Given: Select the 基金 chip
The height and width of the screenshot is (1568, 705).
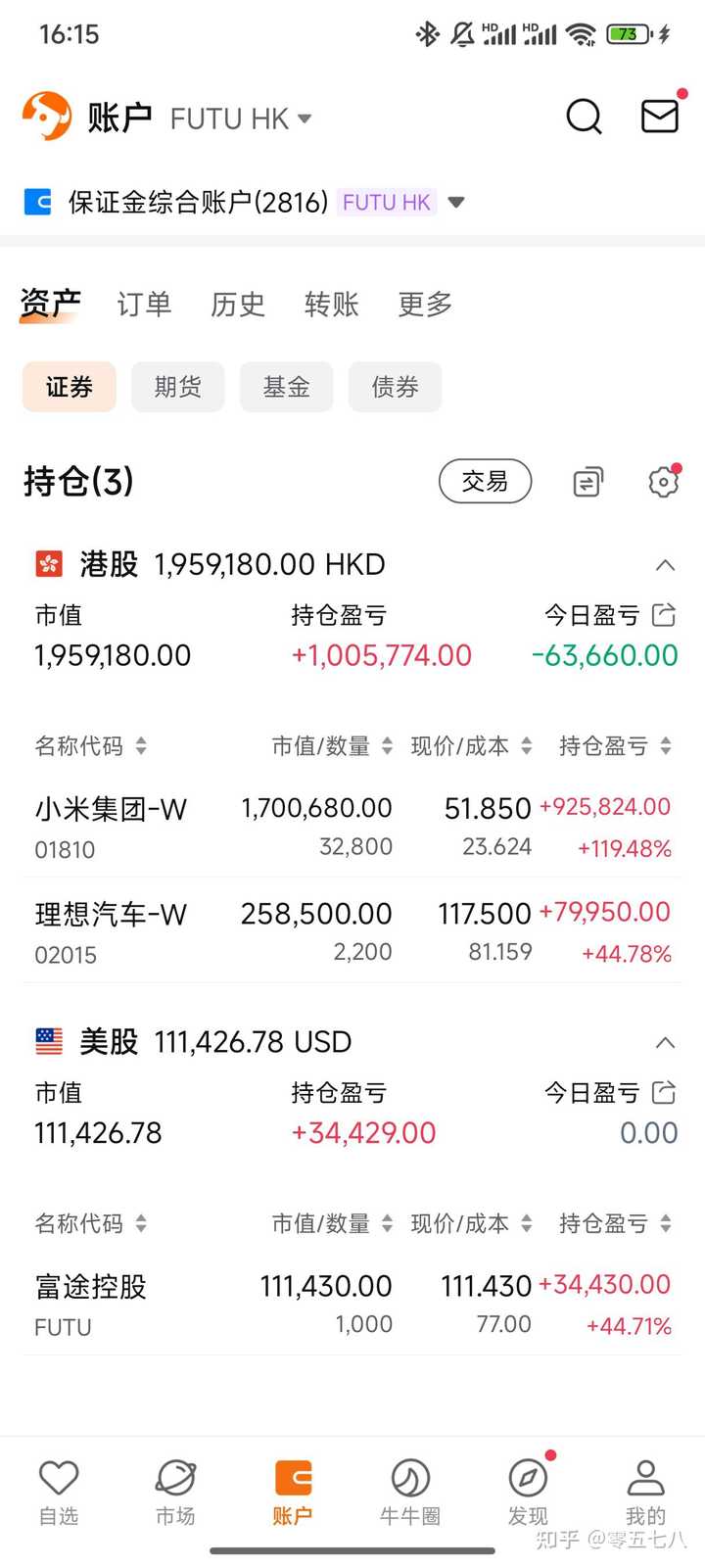Looking at the screenshot, I should point(287,387).
